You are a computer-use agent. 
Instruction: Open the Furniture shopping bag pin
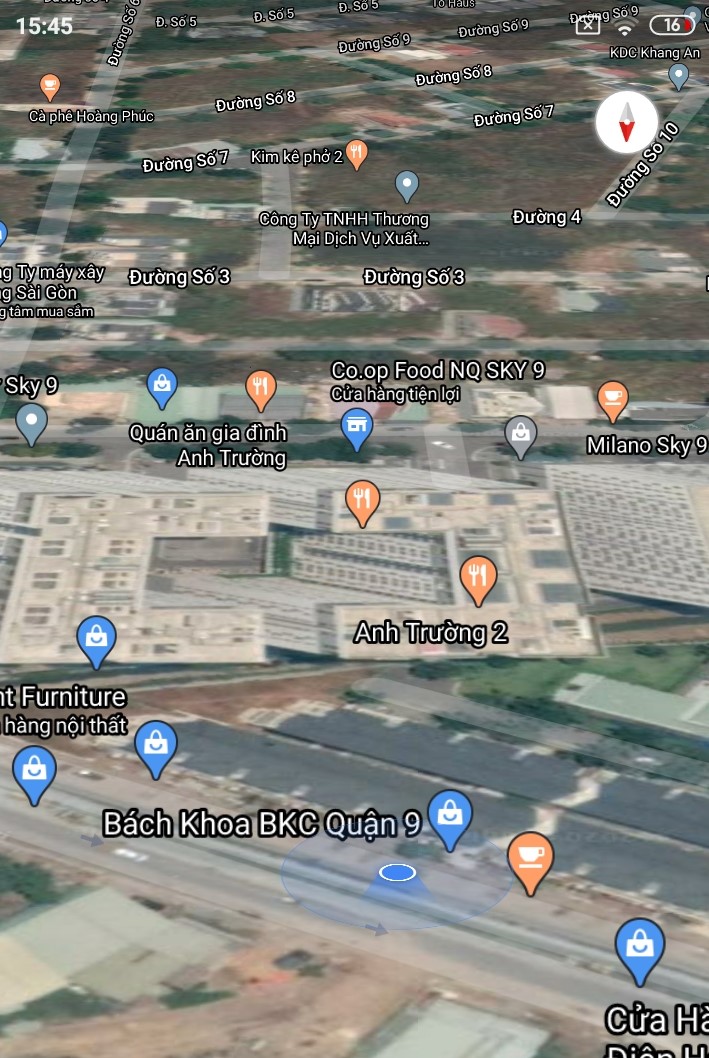96,638
